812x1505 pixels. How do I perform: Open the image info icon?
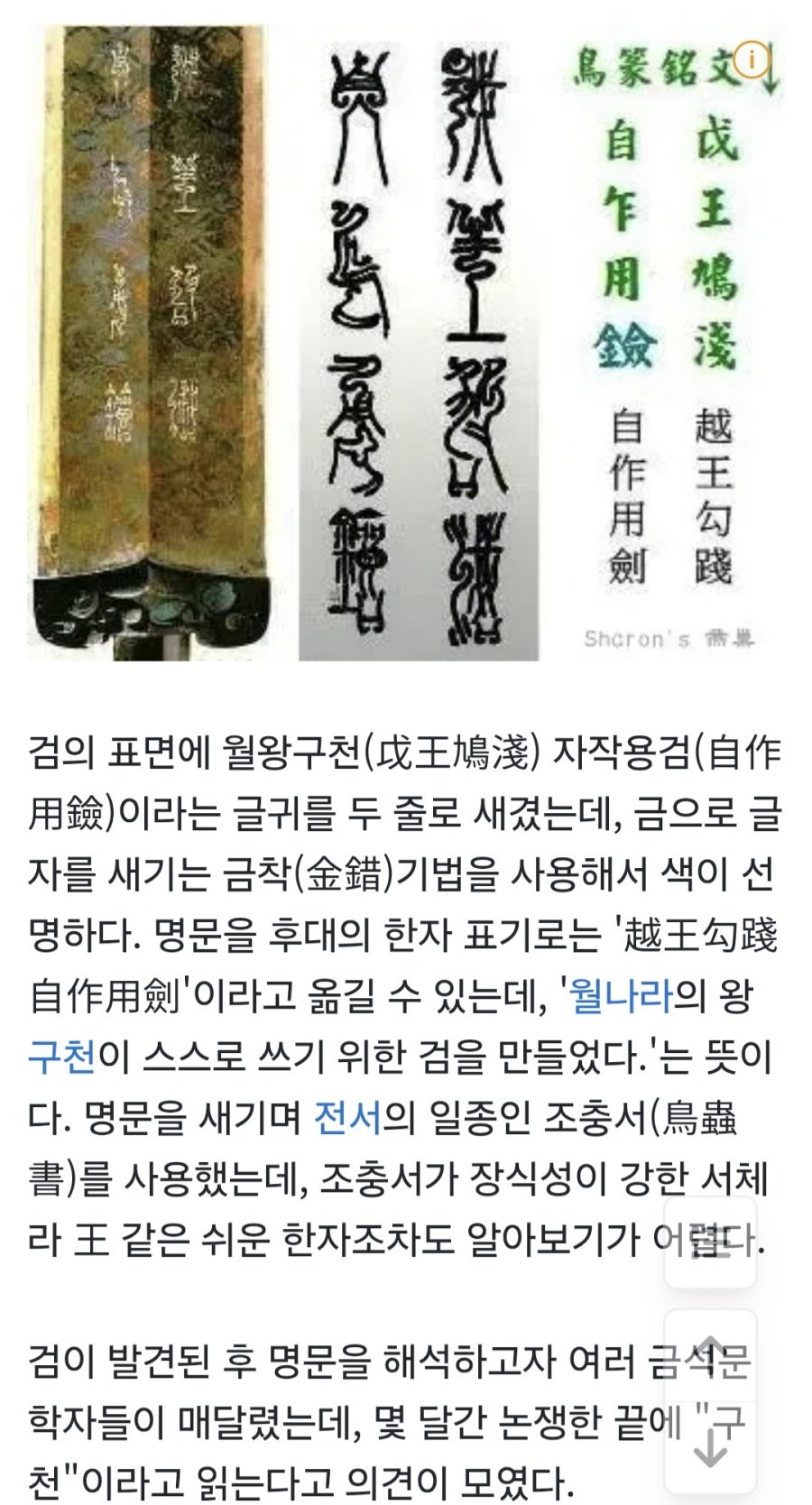[x=752, y=60]
